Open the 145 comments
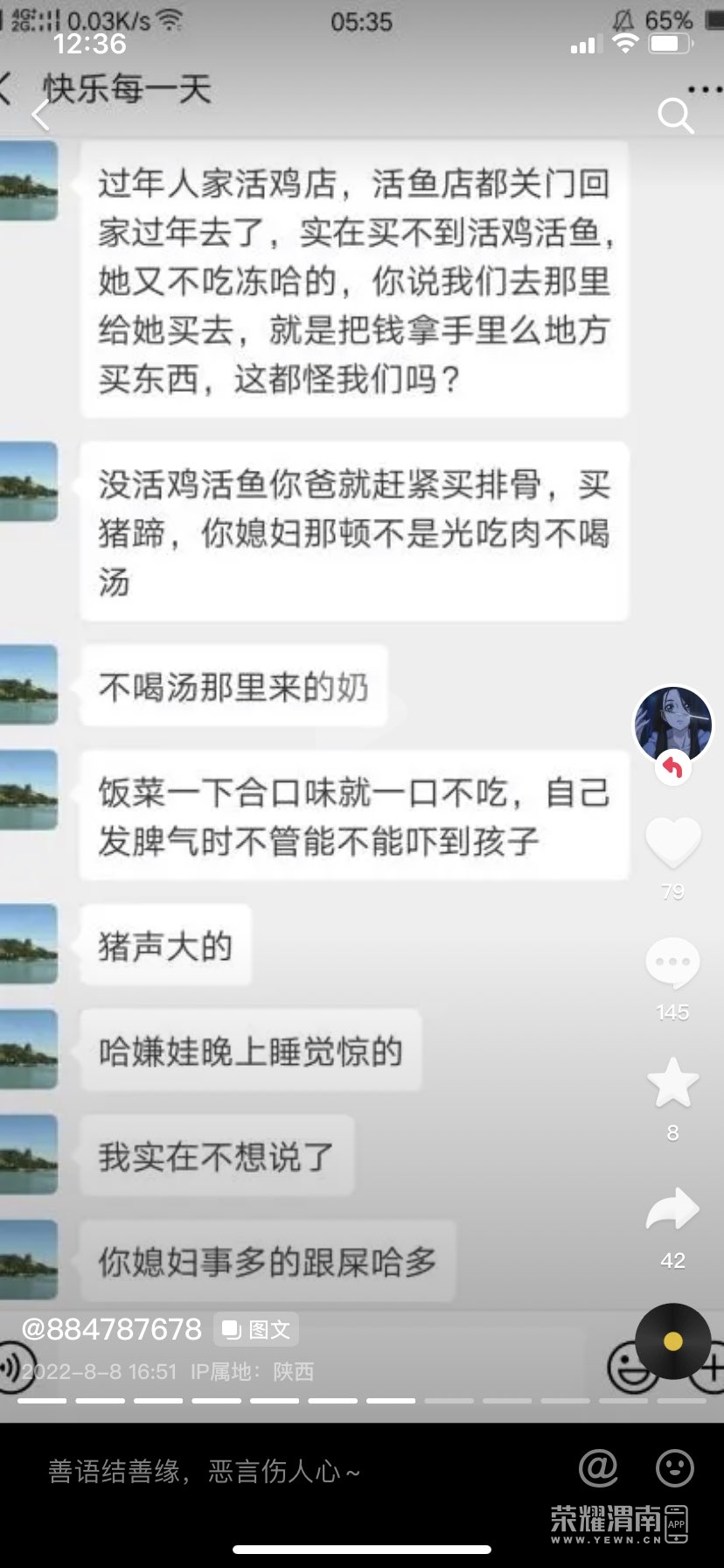This screenshot has width=724, height=1568. point(672,963)
